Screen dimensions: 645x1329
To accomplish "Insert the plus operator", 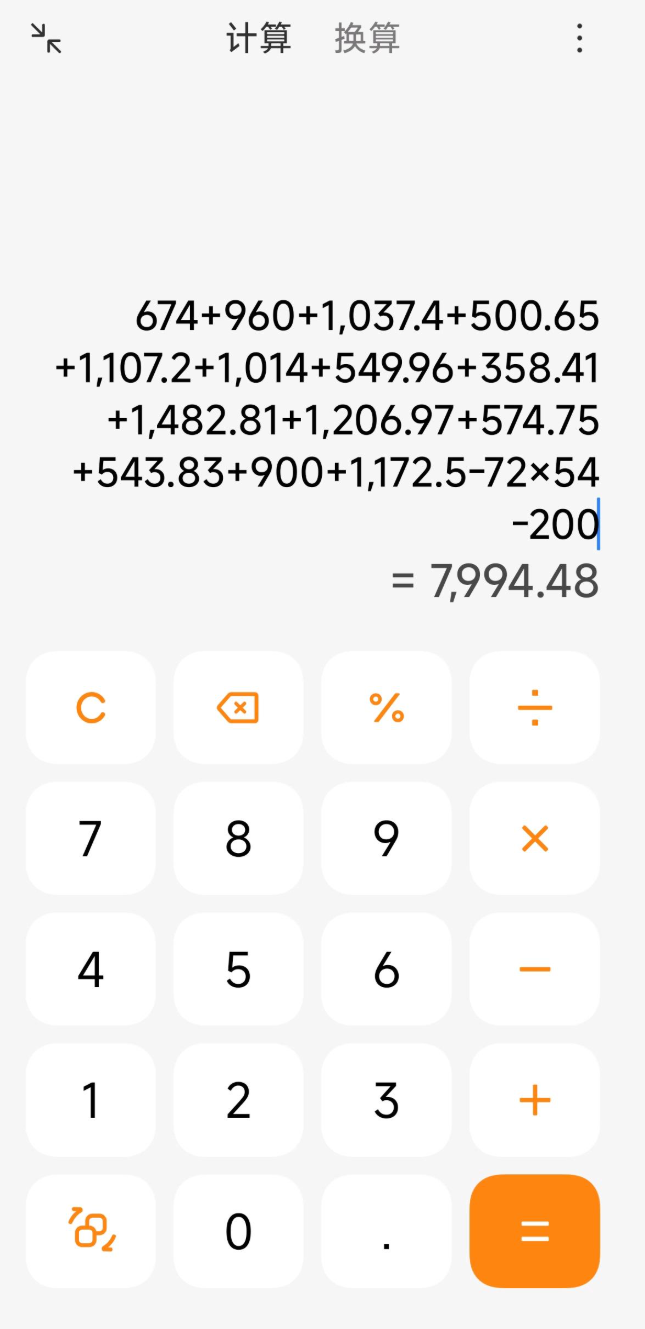I will click(x=535, y=1100).
